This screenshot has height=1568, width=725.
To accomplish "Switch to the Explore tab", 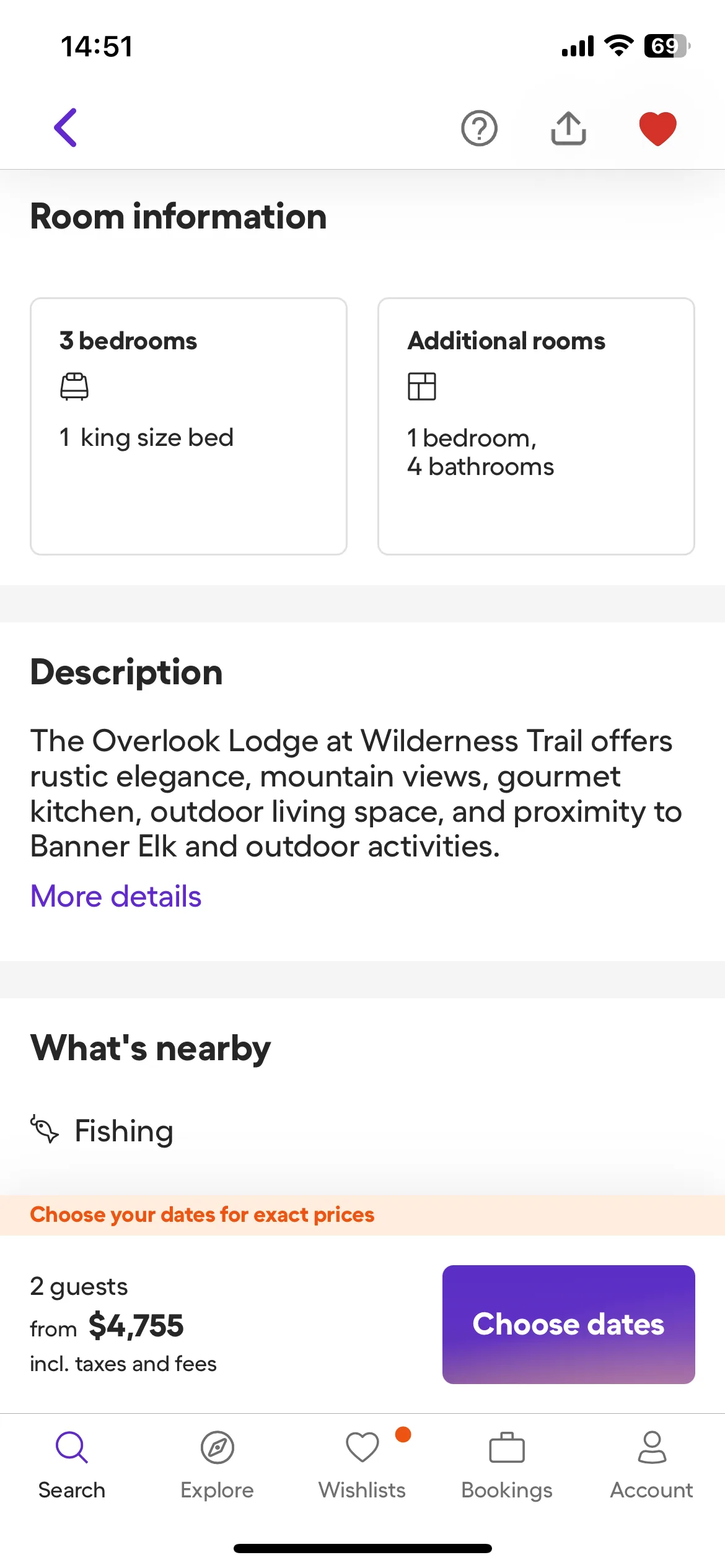I will [217, 1464].
